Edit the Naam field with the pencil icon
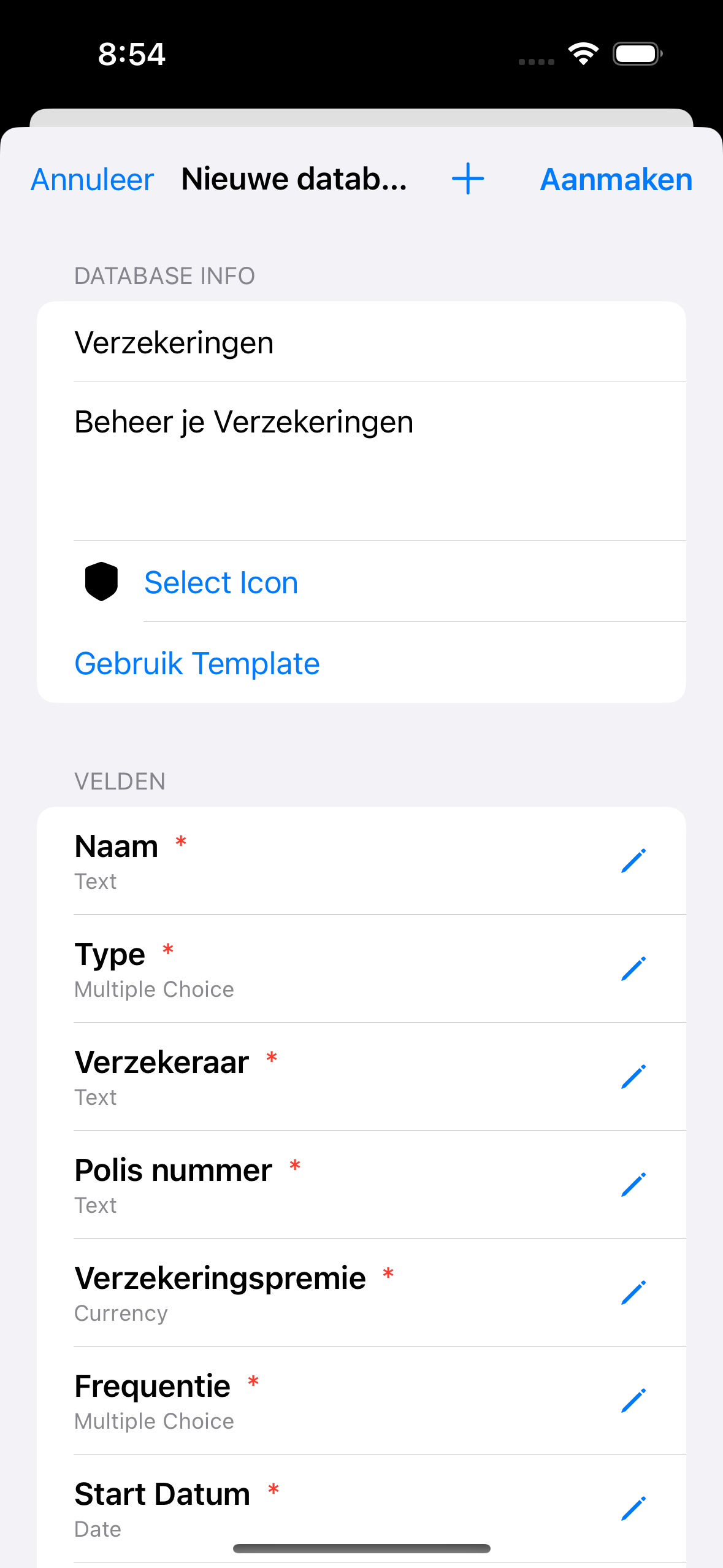This screenshot has height=1568, width=723. [634, 859]
